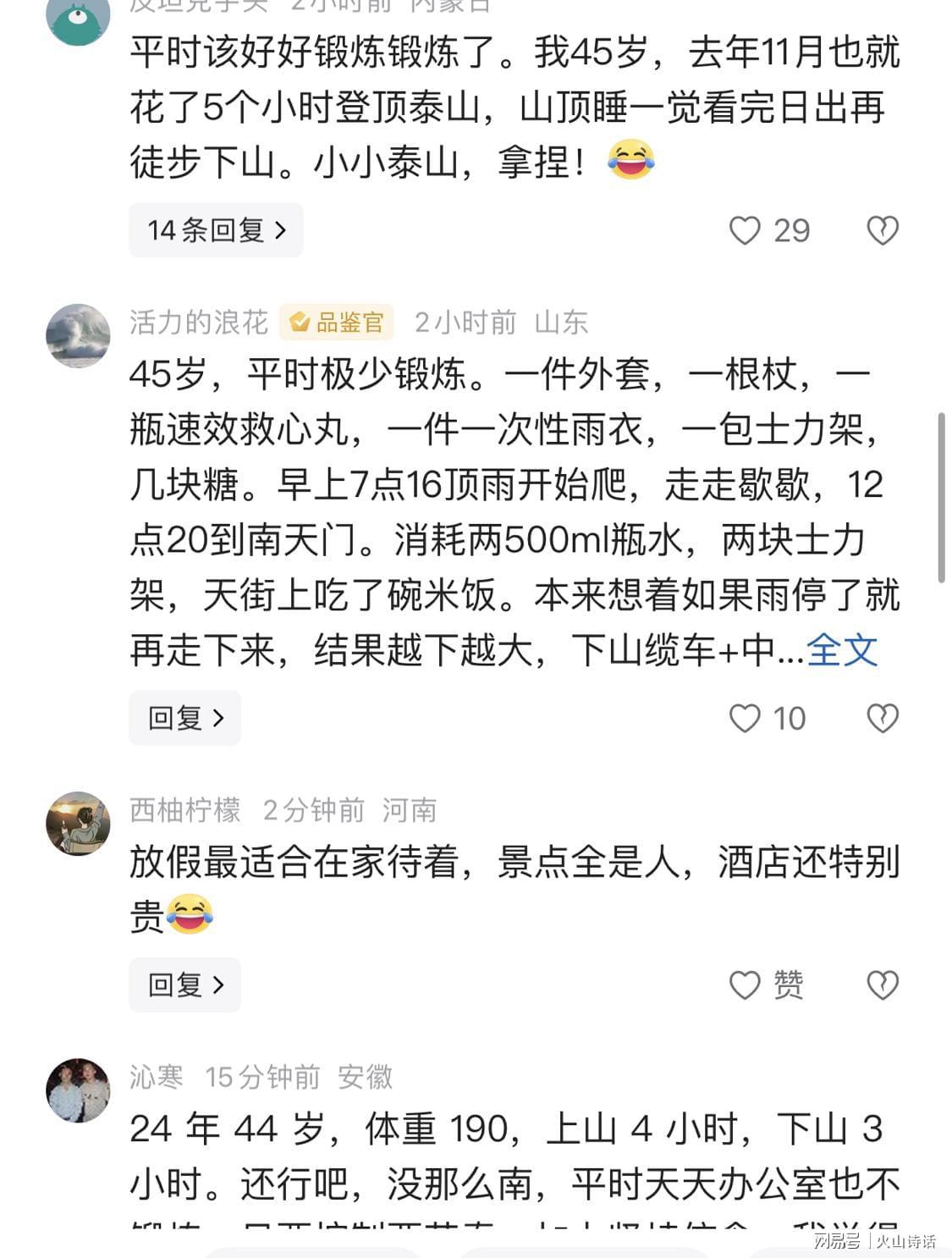Viewport: 952px width, 1258px height.
Task: Open 活力的浪花's profile avatar
Action: [78, 336]
